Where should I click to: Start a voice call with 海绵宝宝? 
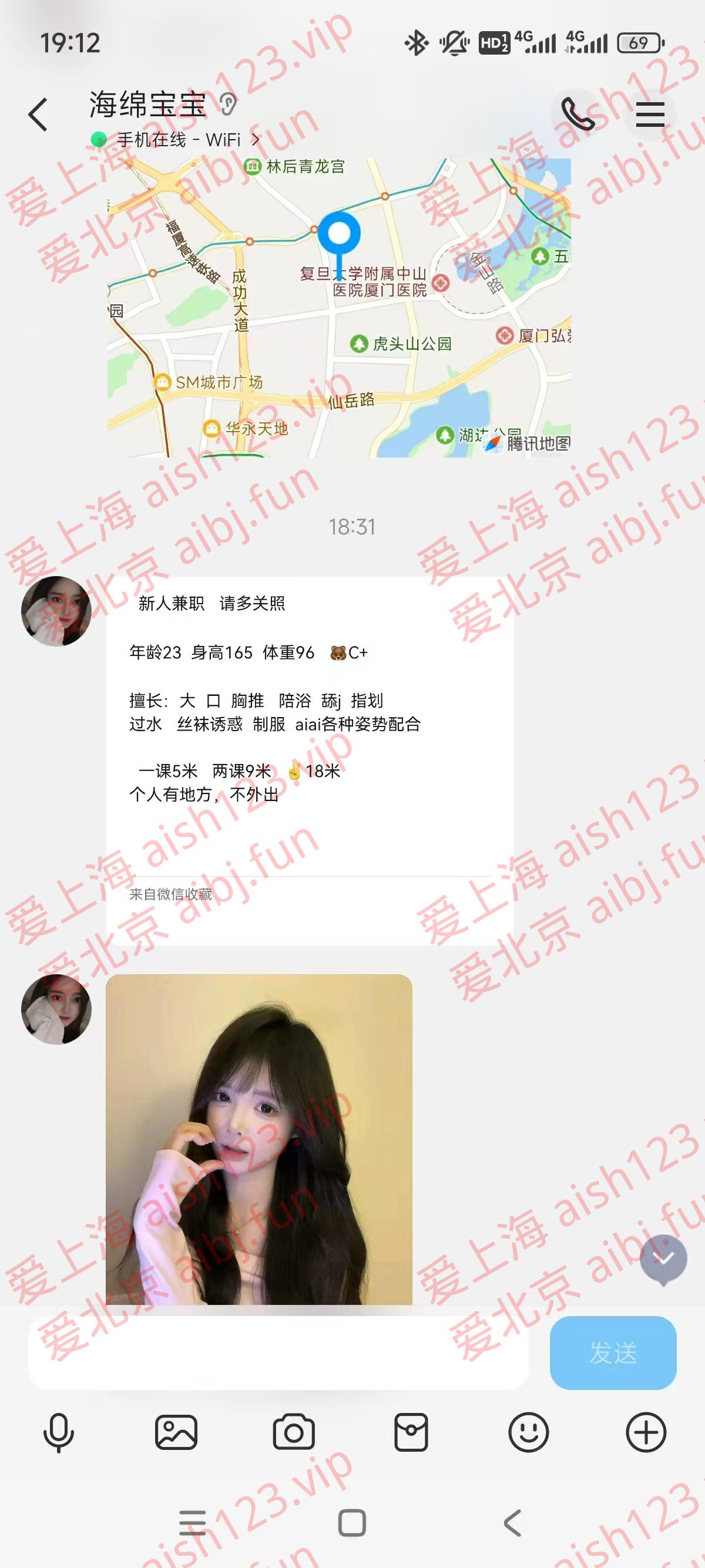[577, 114]
